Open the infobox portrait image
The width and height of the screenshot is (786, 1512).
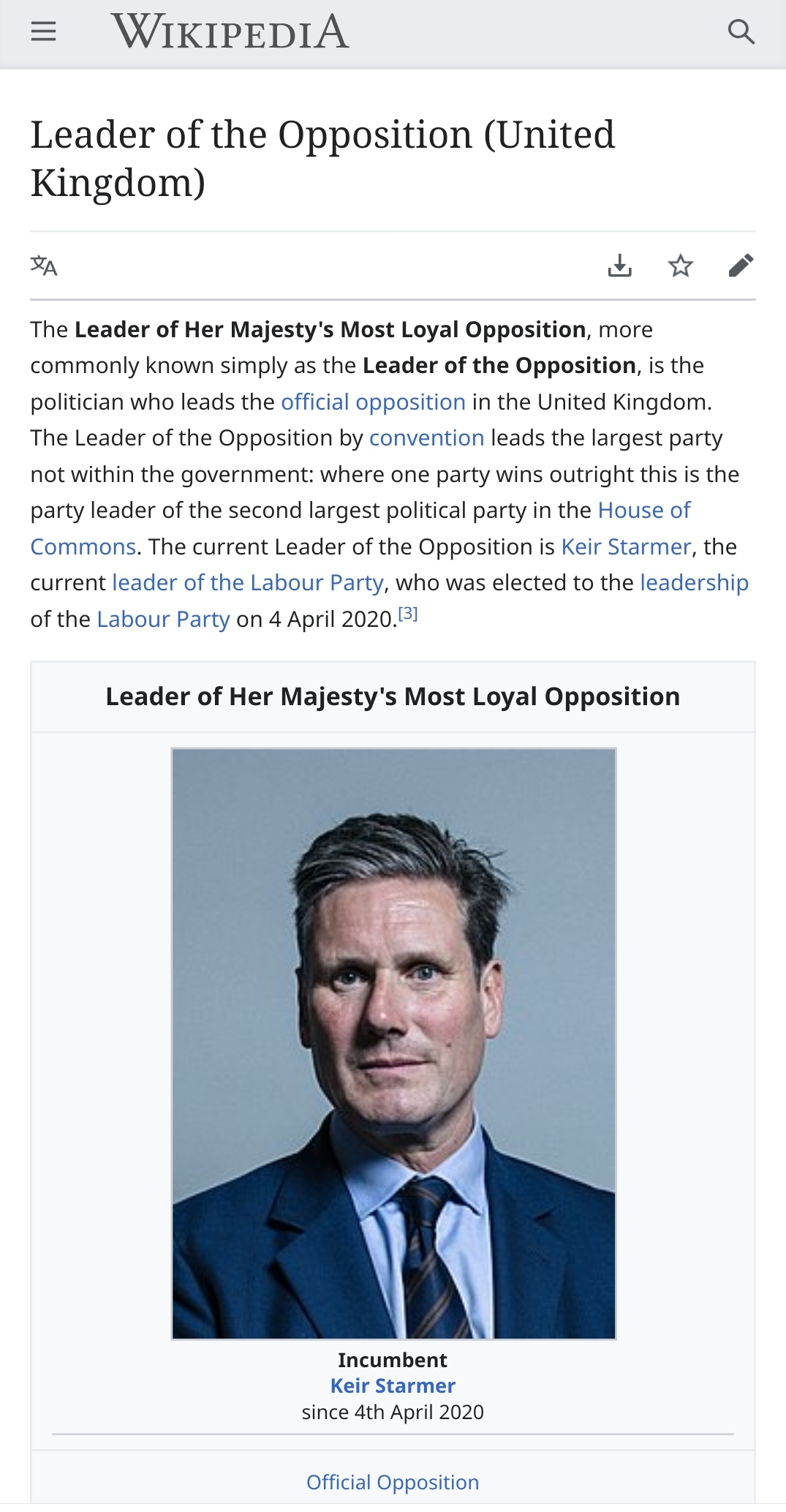pos(393,1043)
